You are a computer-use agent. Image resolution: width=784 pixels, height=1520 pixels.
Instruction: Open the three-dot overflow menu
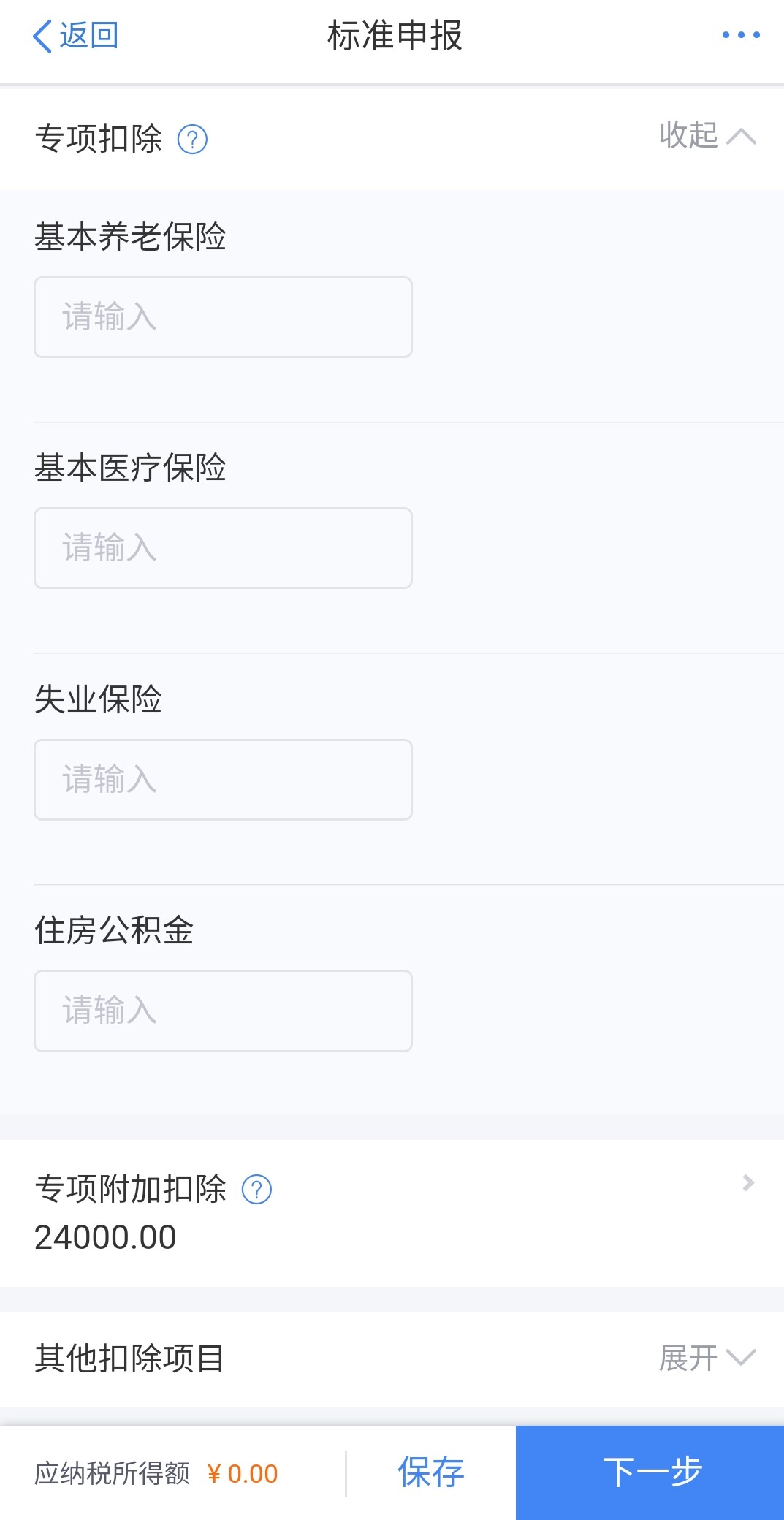click(x=740, y=35)
